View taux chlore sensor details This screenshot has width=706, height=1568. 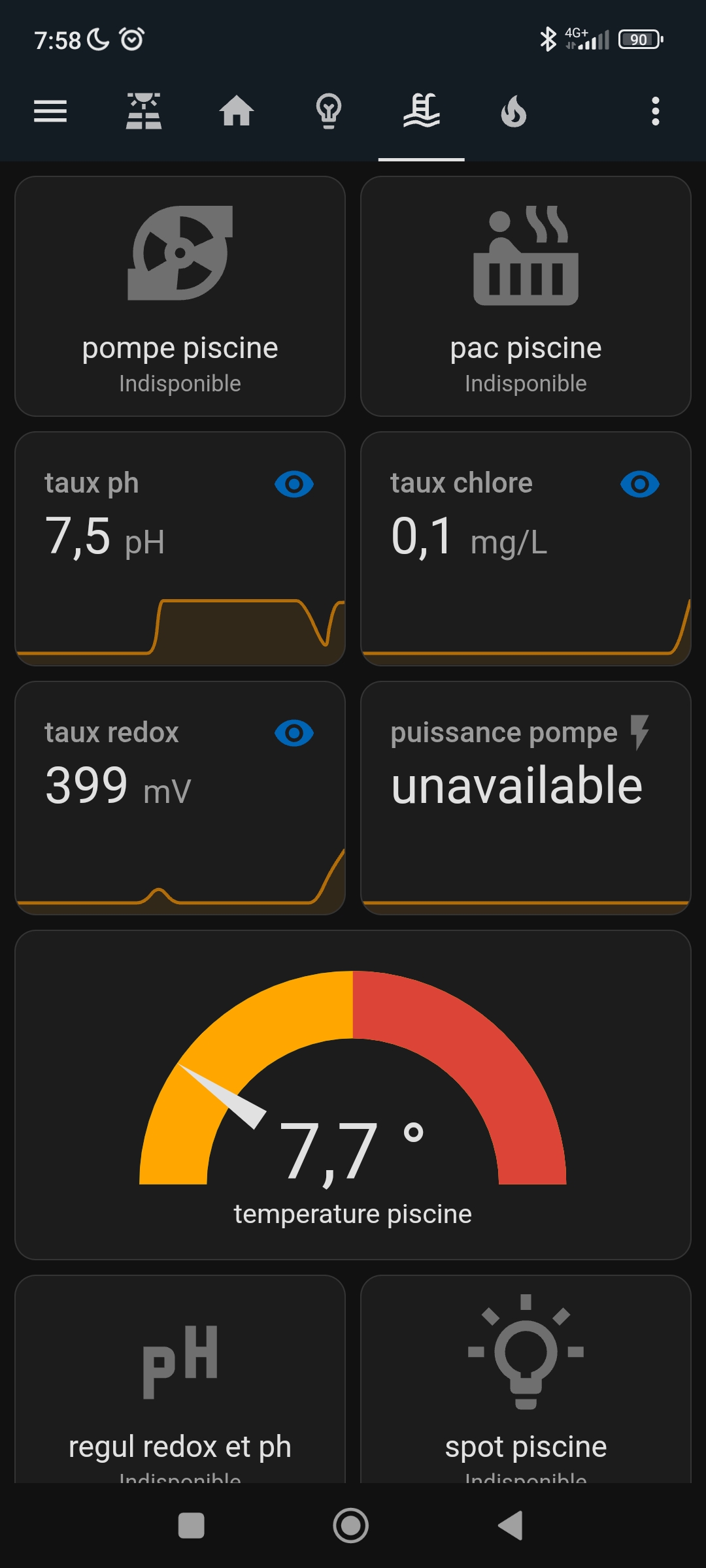tap(526, 549)
